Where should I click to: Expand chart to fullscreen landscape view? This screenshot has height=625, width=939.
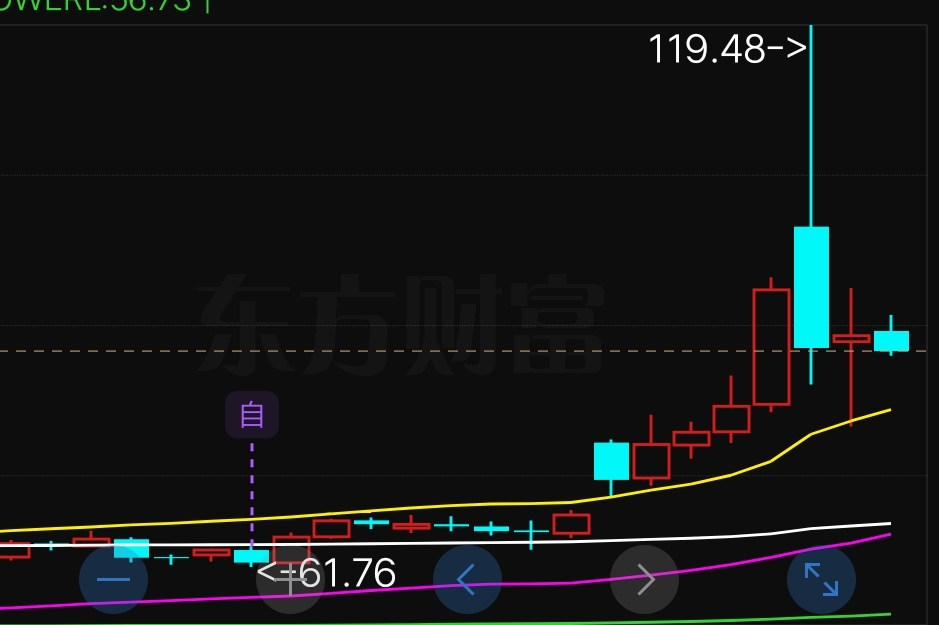(x=821, y=579)
